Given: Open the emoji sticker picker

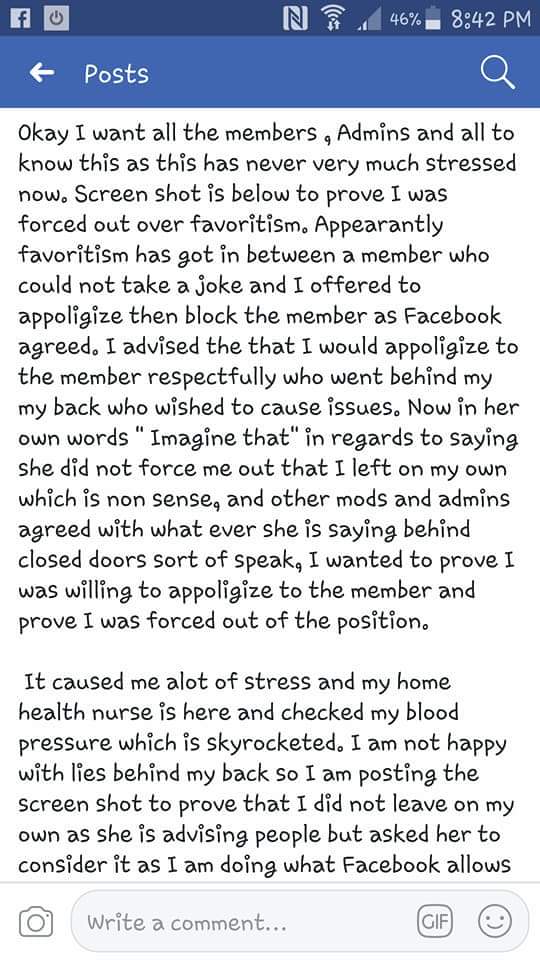Looking at the screenshot, I should (495, 921).
